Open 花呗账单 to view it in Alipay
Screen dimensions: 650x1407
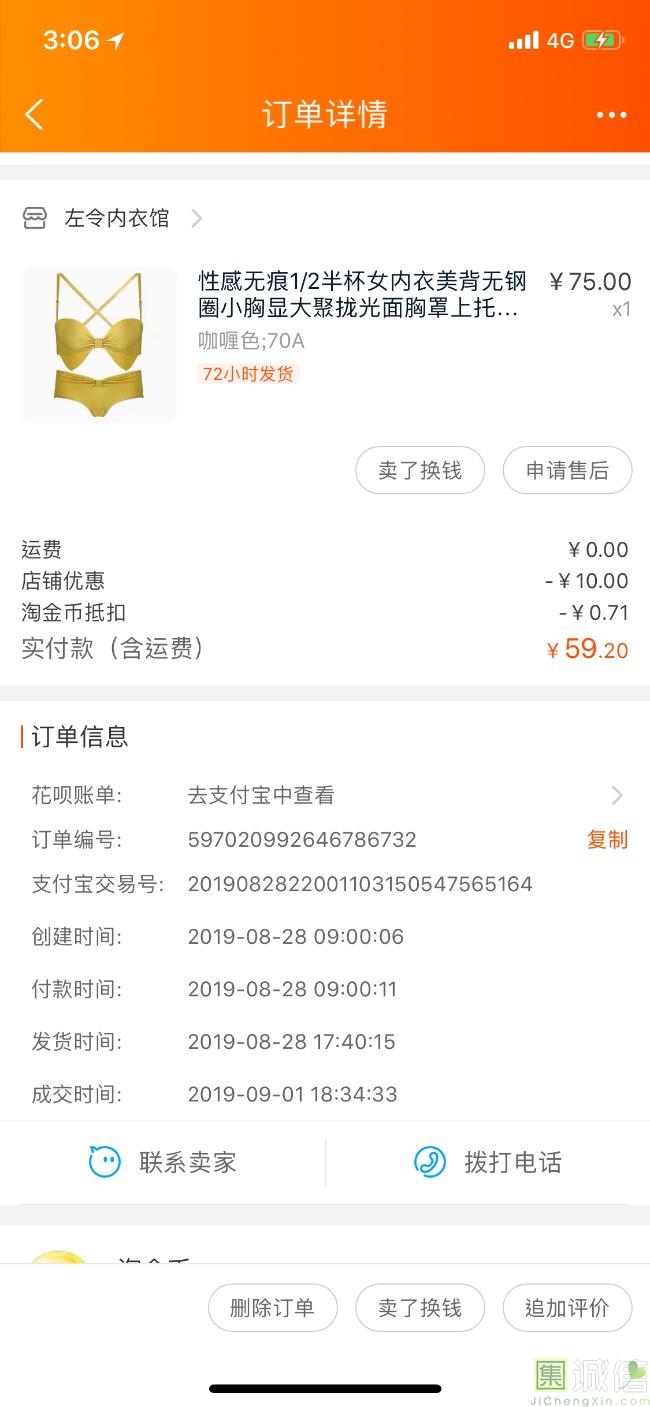tap(400, 795)
